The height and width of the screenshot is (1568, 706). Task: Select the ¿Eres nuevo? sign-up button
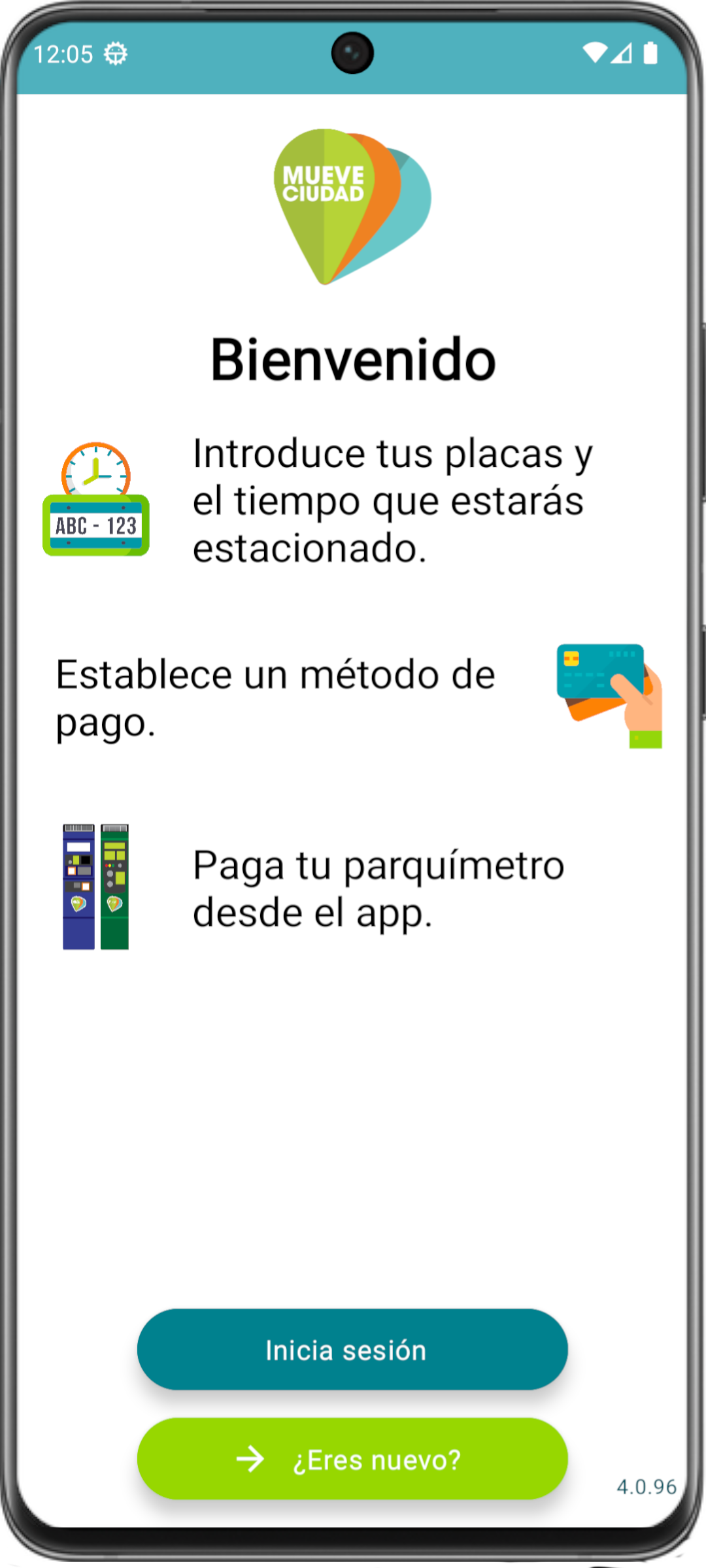tap(352, 1460)
